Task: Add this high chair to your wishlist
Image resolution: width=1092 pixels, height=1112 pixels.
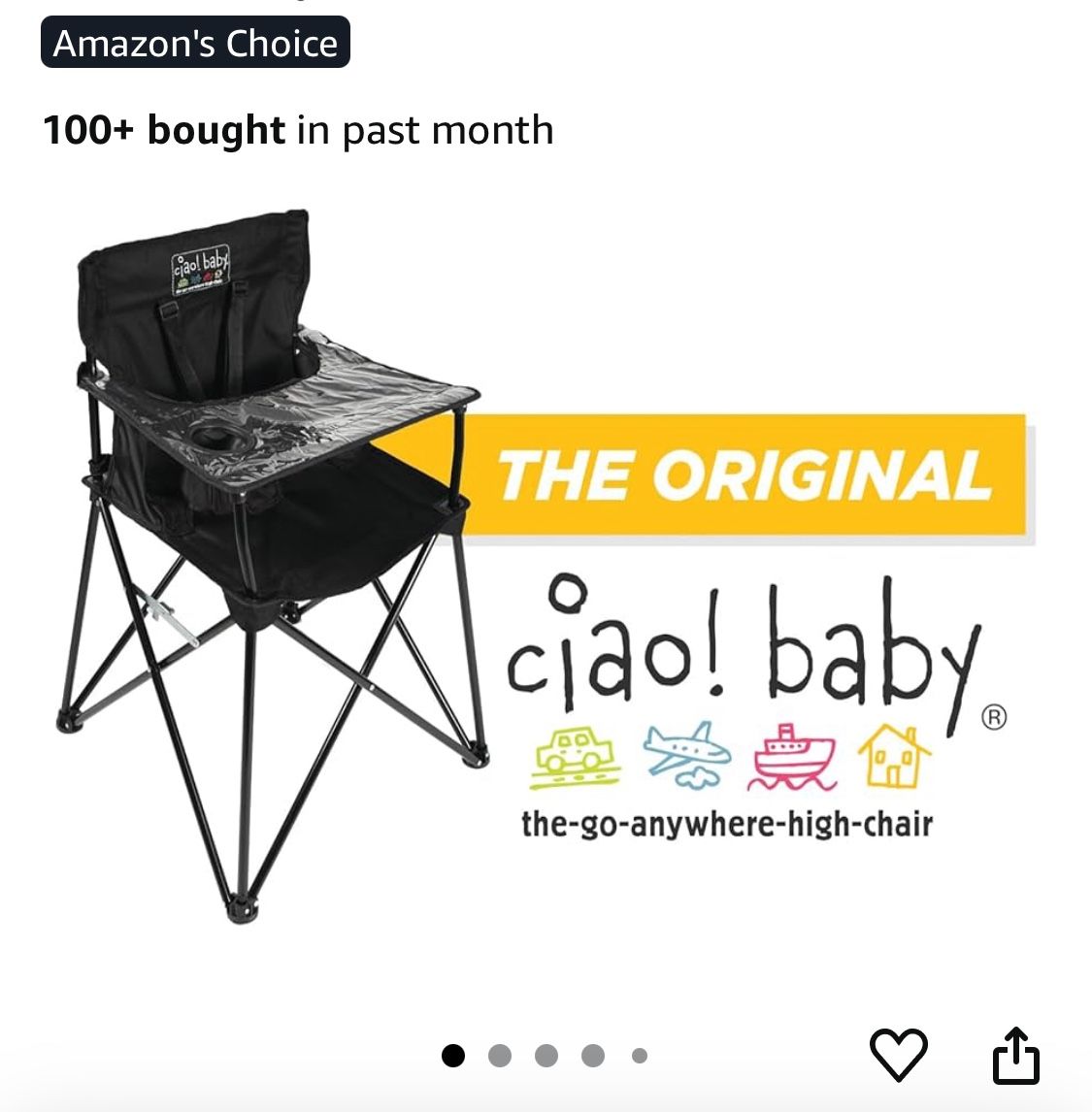Action: pyautogui.click(x=898, y=1055)
